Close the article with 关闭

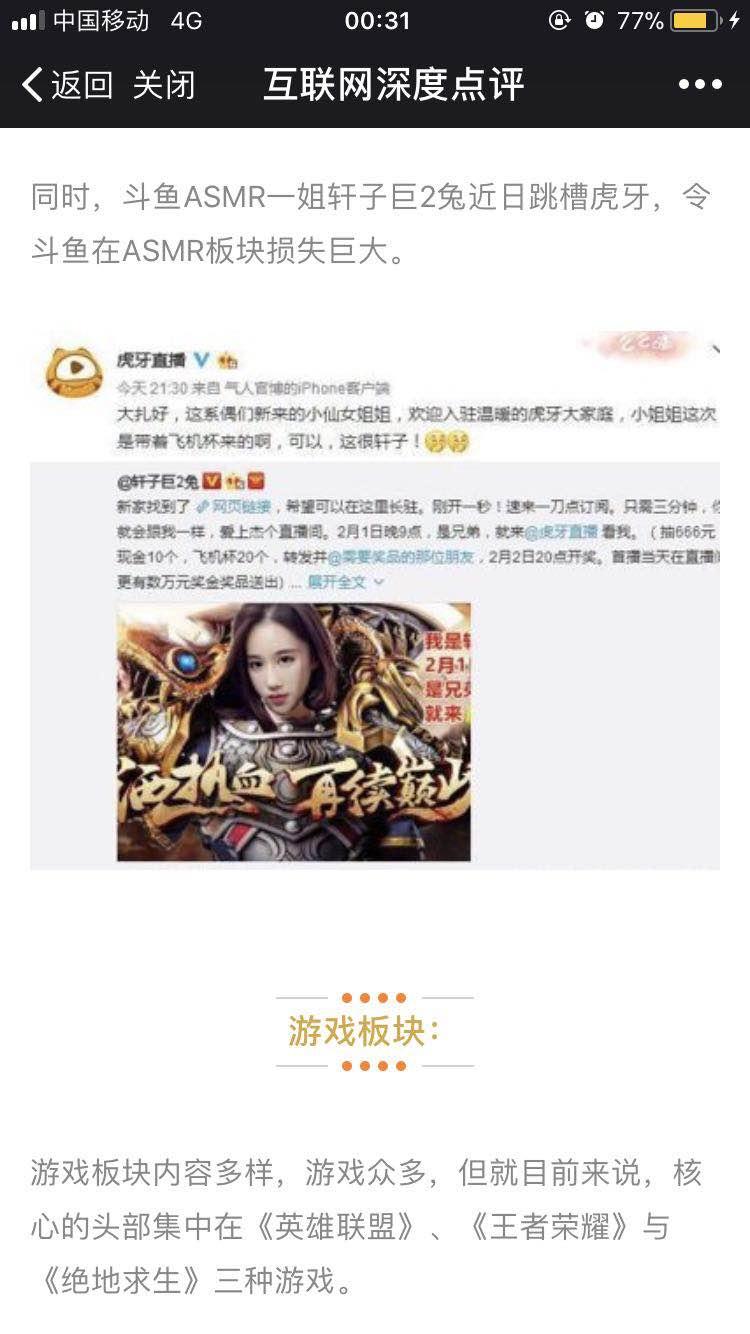[x=164, y=85]
